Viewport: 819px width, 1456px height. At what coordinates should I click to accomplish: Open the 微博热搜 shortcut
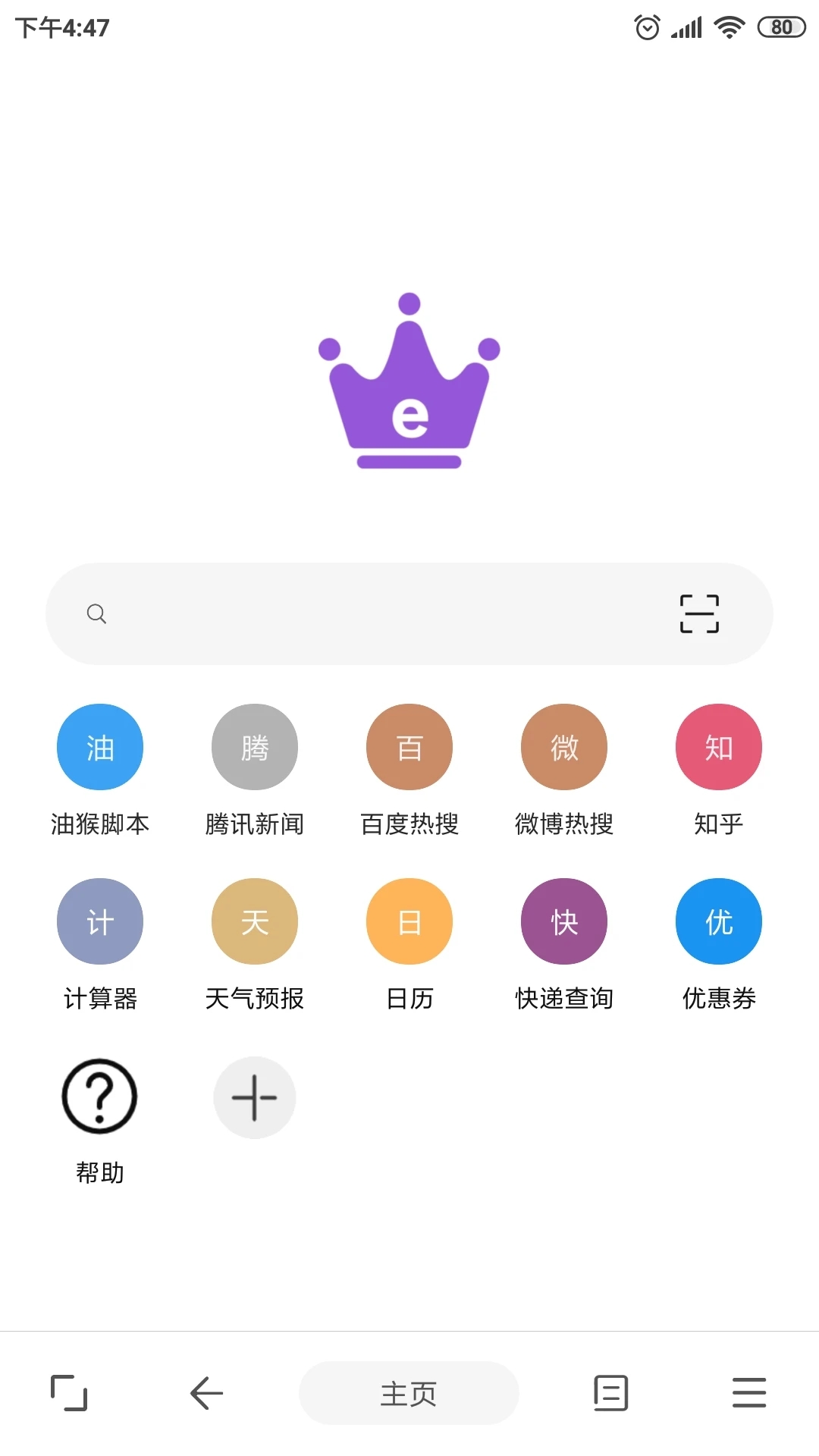pos(563,746)
